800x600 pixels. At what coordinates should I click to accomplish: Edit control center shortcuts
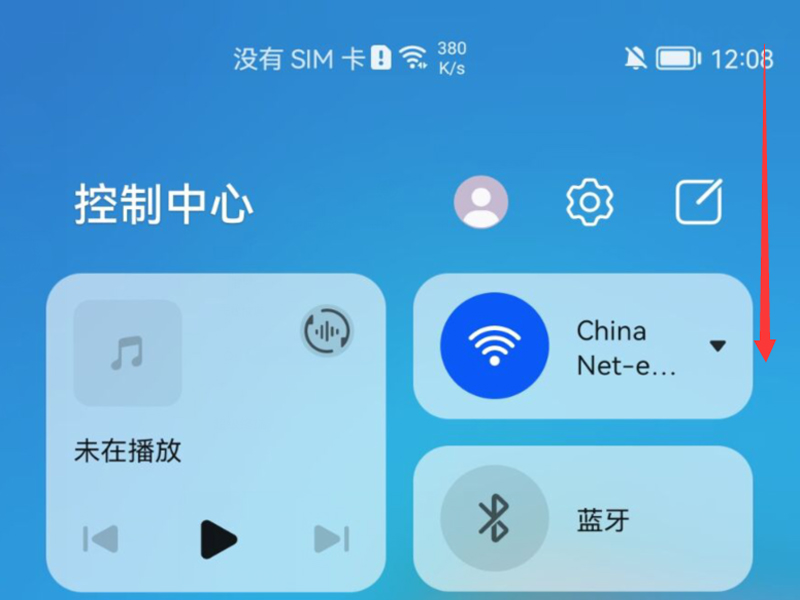[699, 203]
